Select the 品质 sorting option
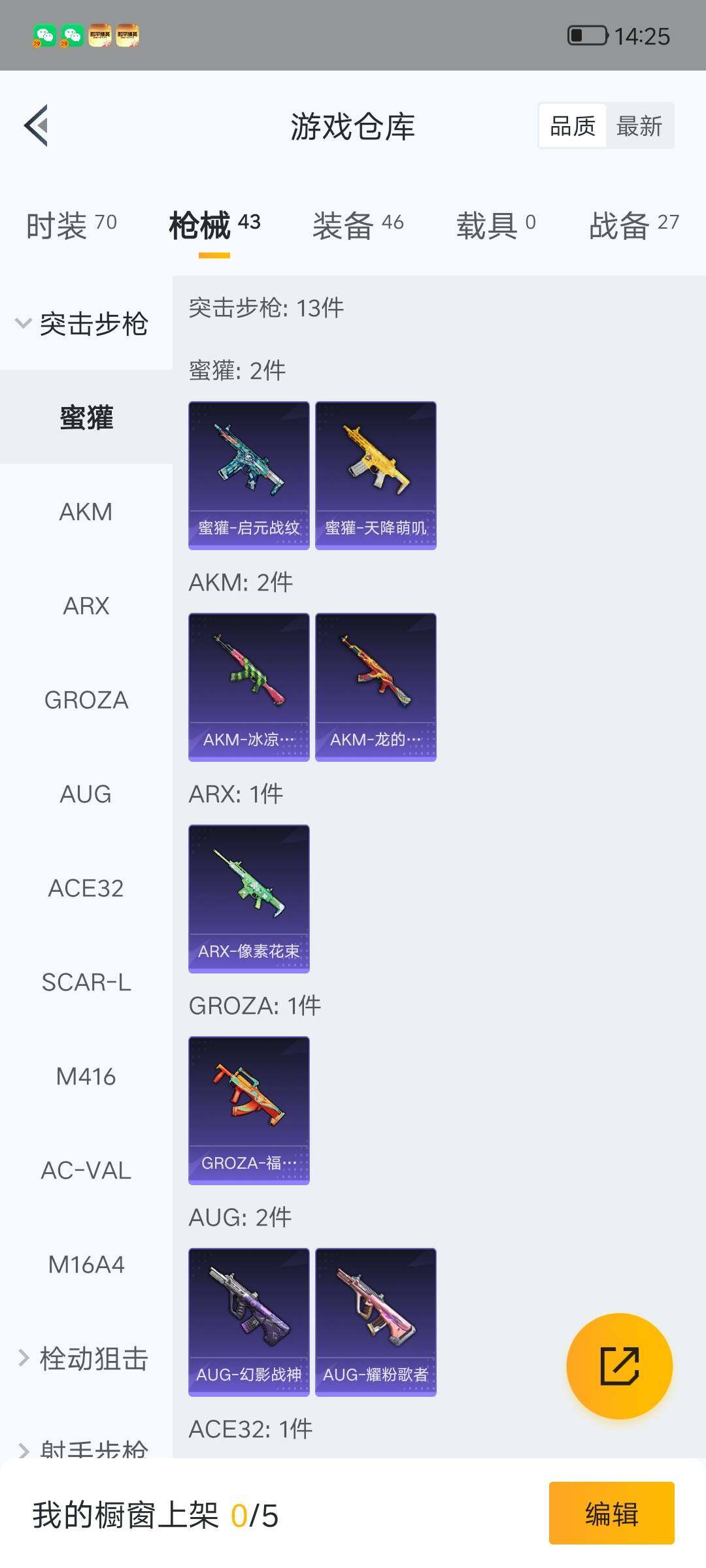 point(573,126)
